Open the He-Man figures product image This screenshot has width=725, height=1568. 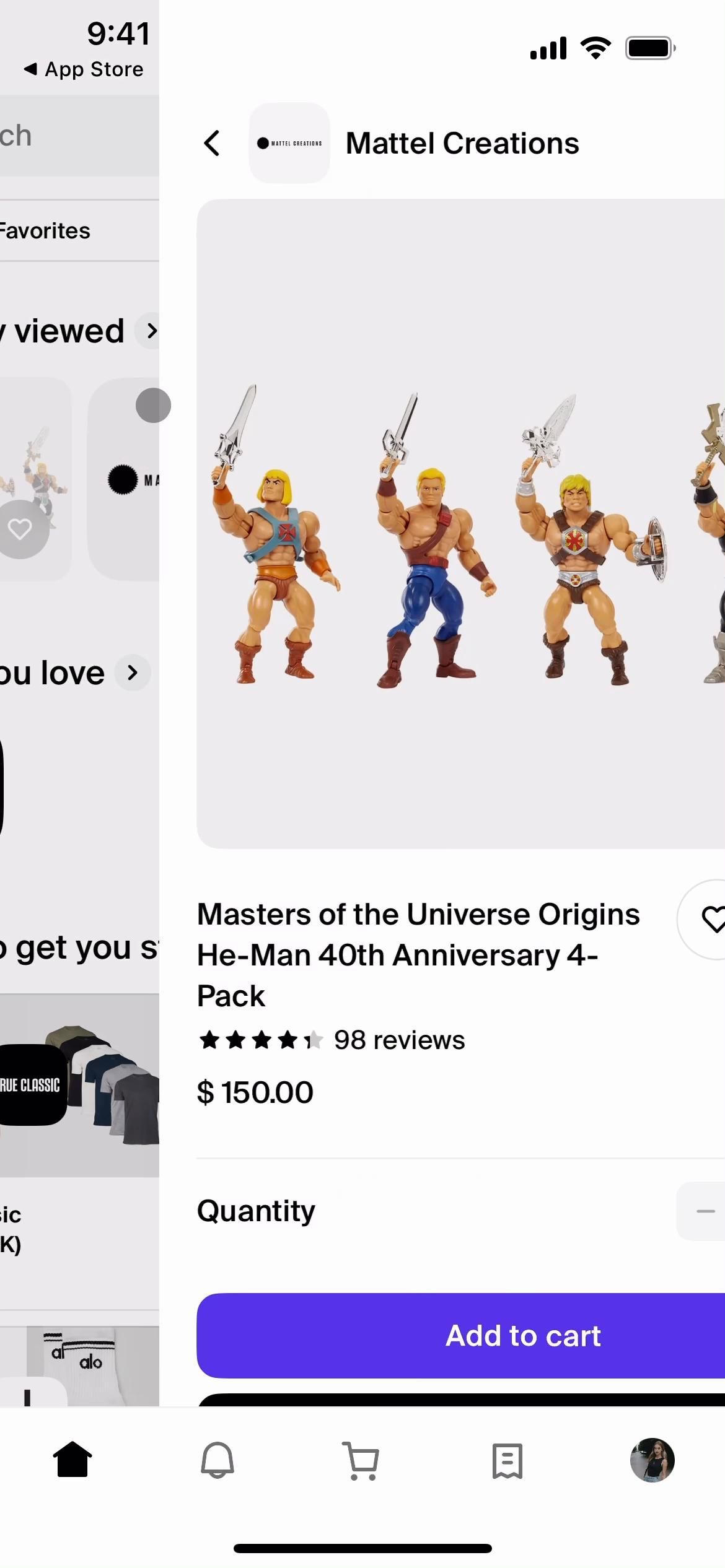tap(460, 523)
